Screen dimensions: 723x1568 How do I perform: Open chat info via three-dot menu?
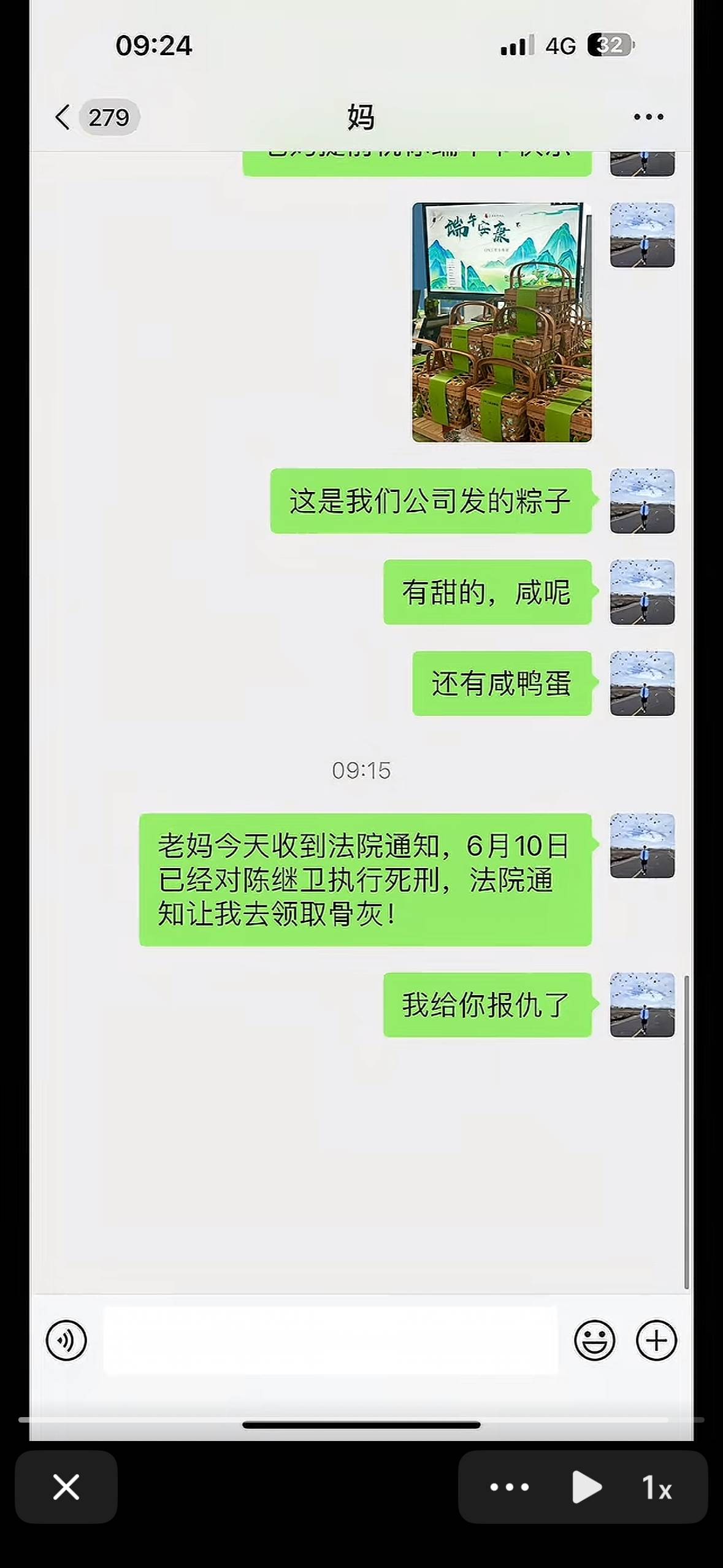pos(648,117)
